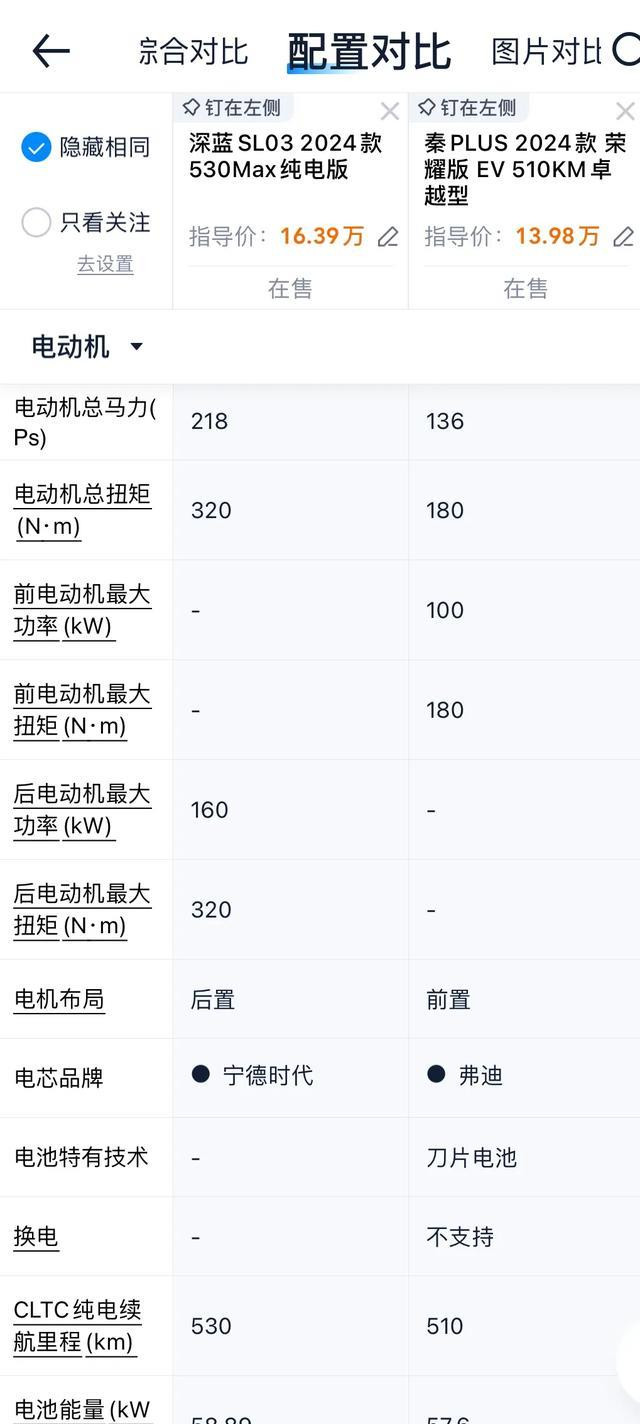
Task: Open the 去设置 link
Action: [x=105, y=264]
